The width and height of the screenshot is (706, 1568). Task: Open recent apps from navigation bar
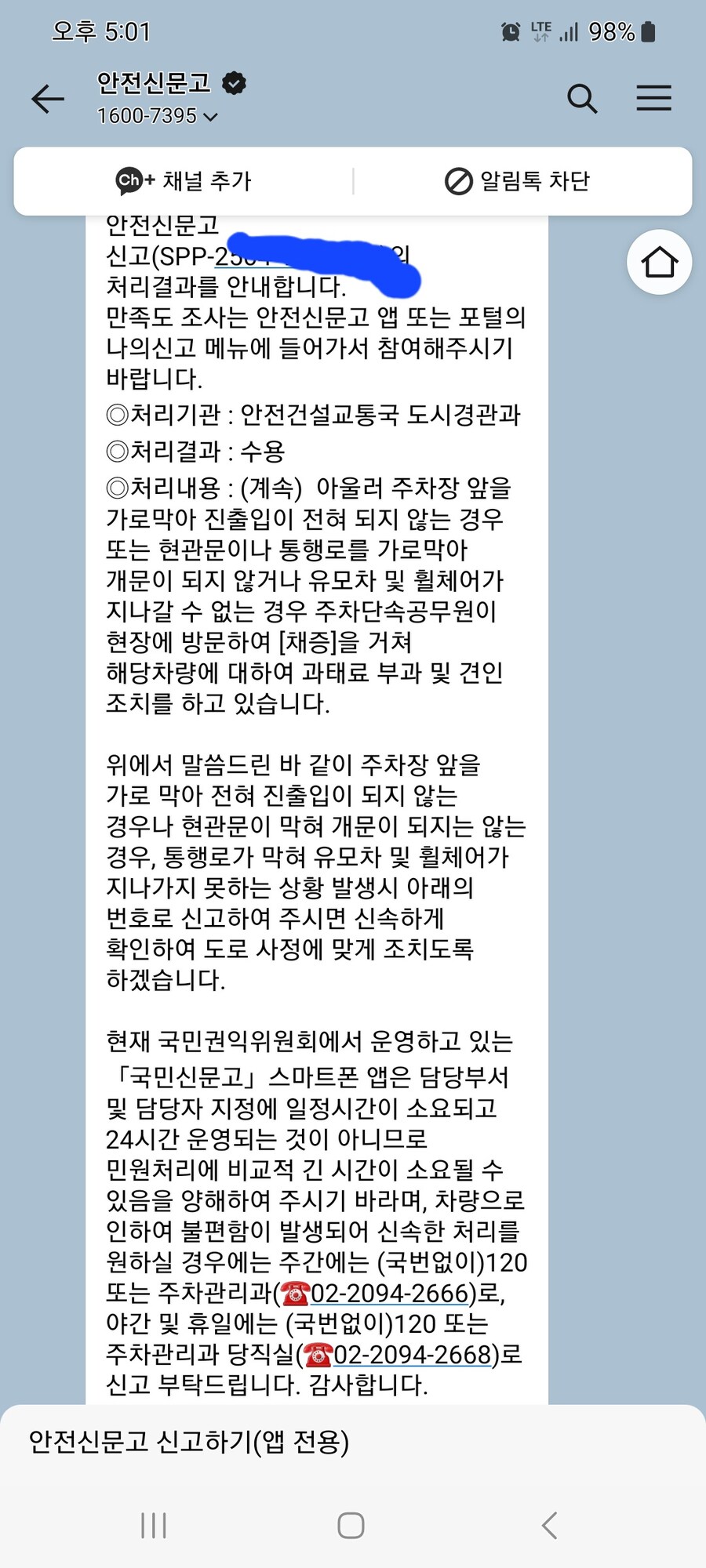[x=154, y=1526]
